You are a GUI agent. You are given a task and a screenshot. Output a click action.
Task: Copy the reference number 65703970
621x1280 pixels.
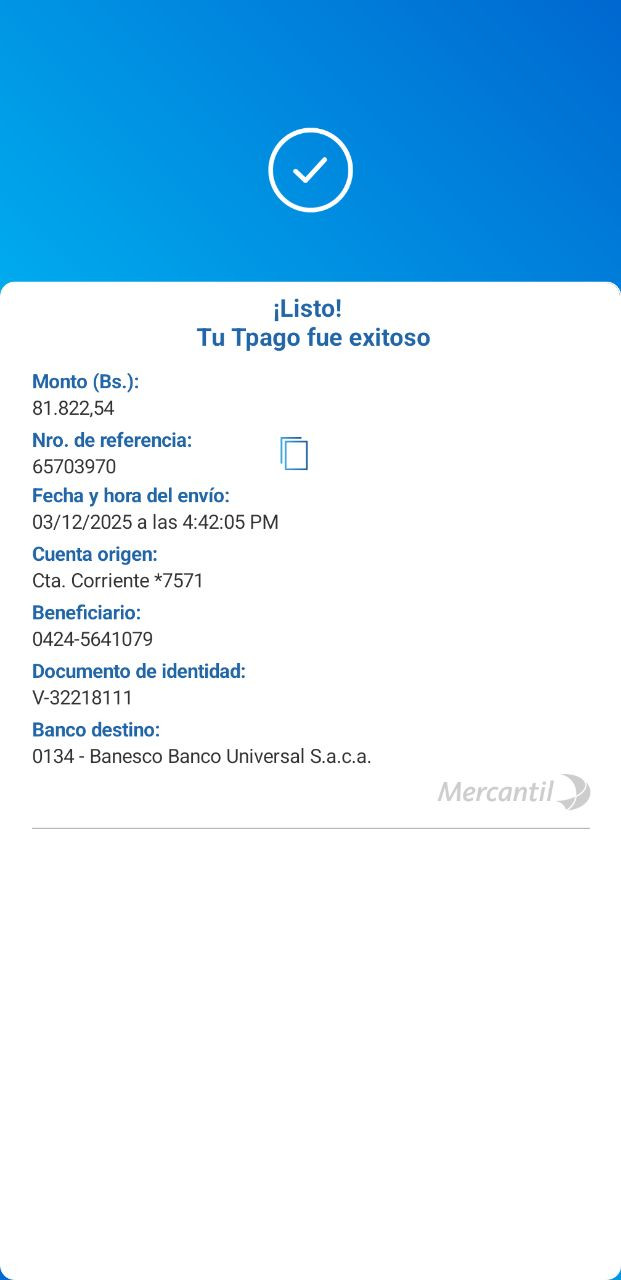coord(293,453)
